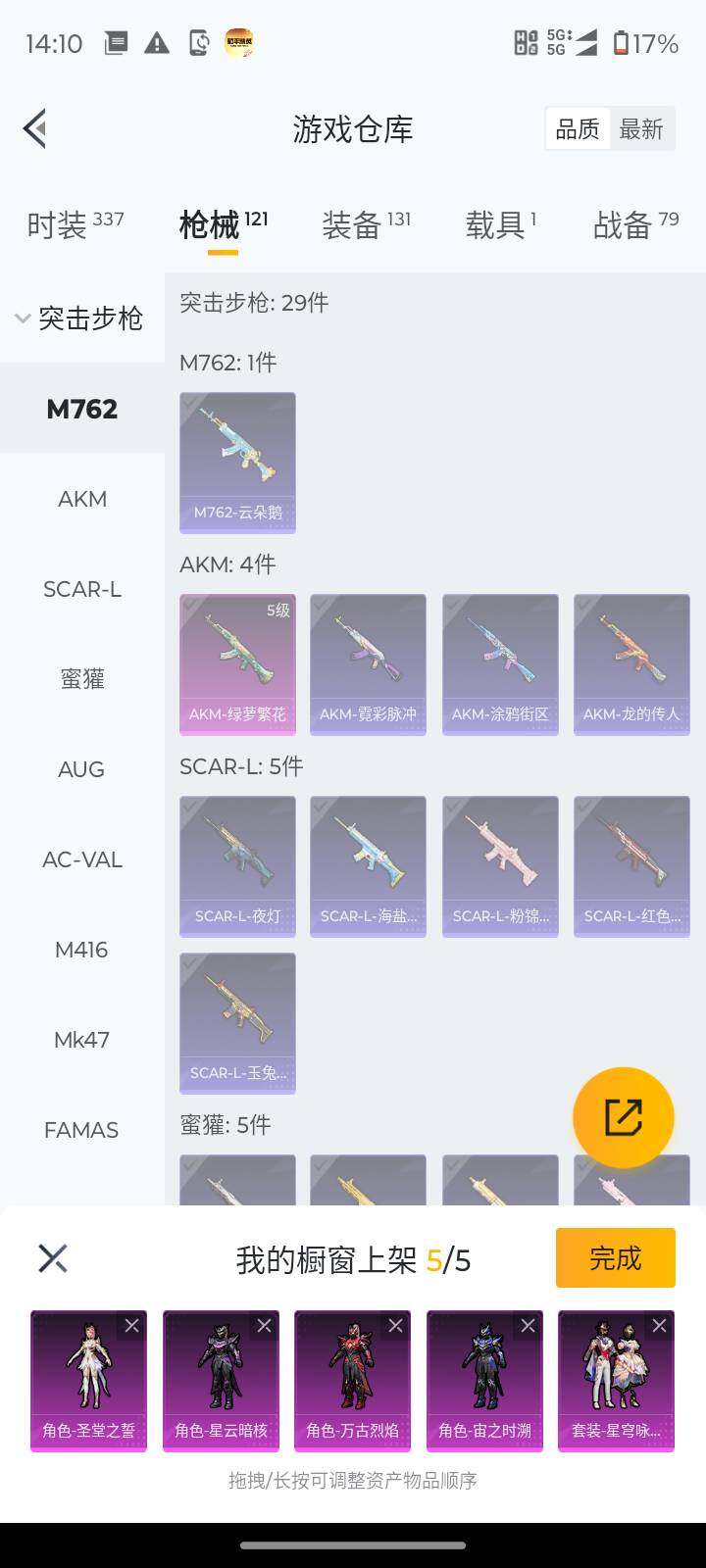Tap the back arrow at top left
The width and height of the screenshot is (706, 1568).
[34, 128]
